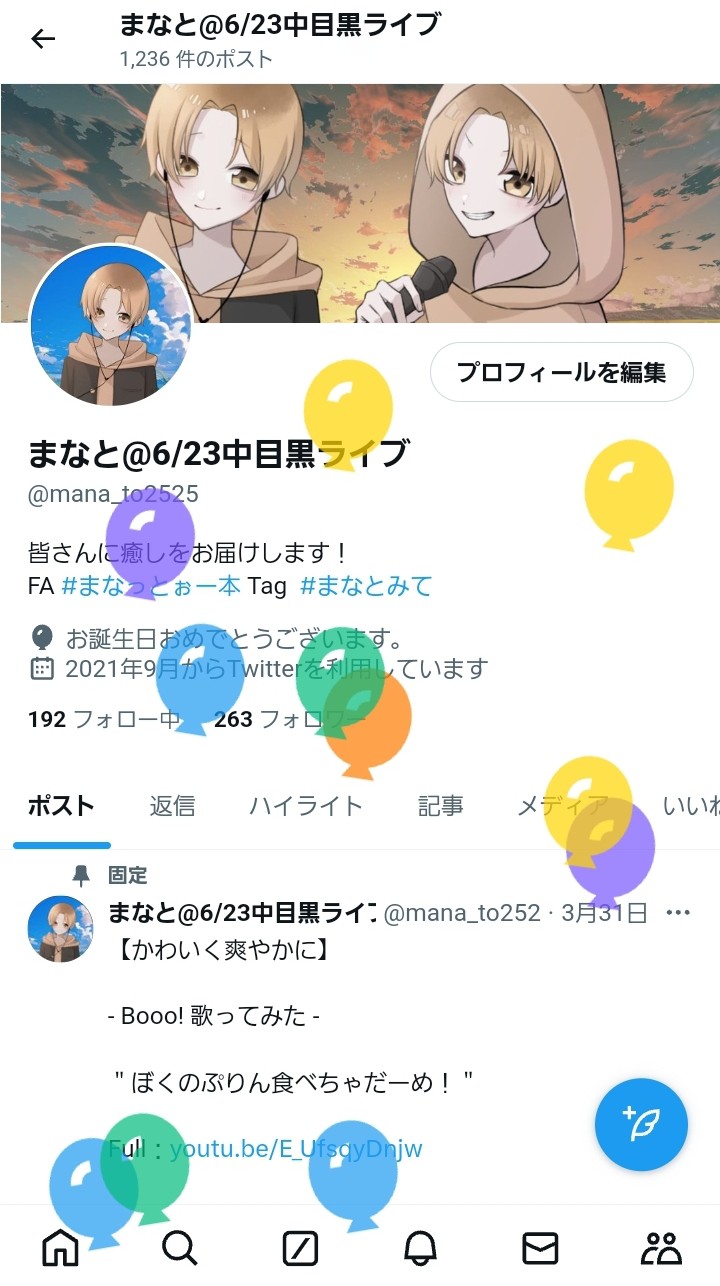Open the 返信 tab
This screenshot has height=1286, width=720.
tap(171, 805)
